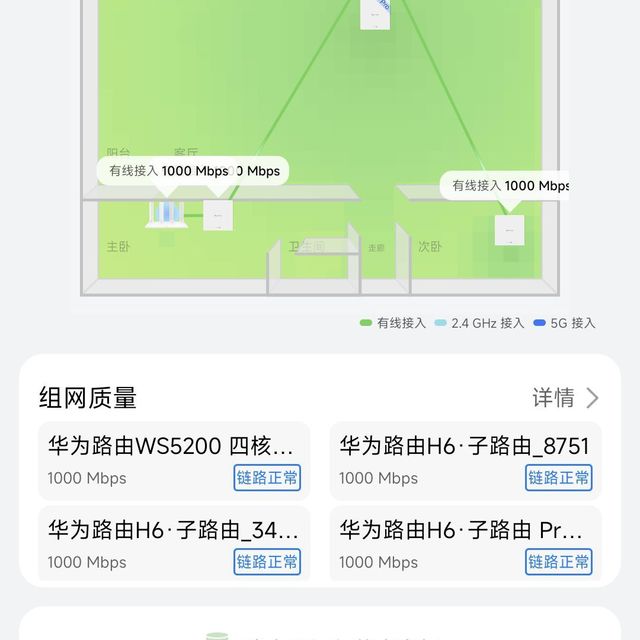Open 华为路由H6·子路由 Pr card
Screen dimensions: 640x640
pos(465,544)
